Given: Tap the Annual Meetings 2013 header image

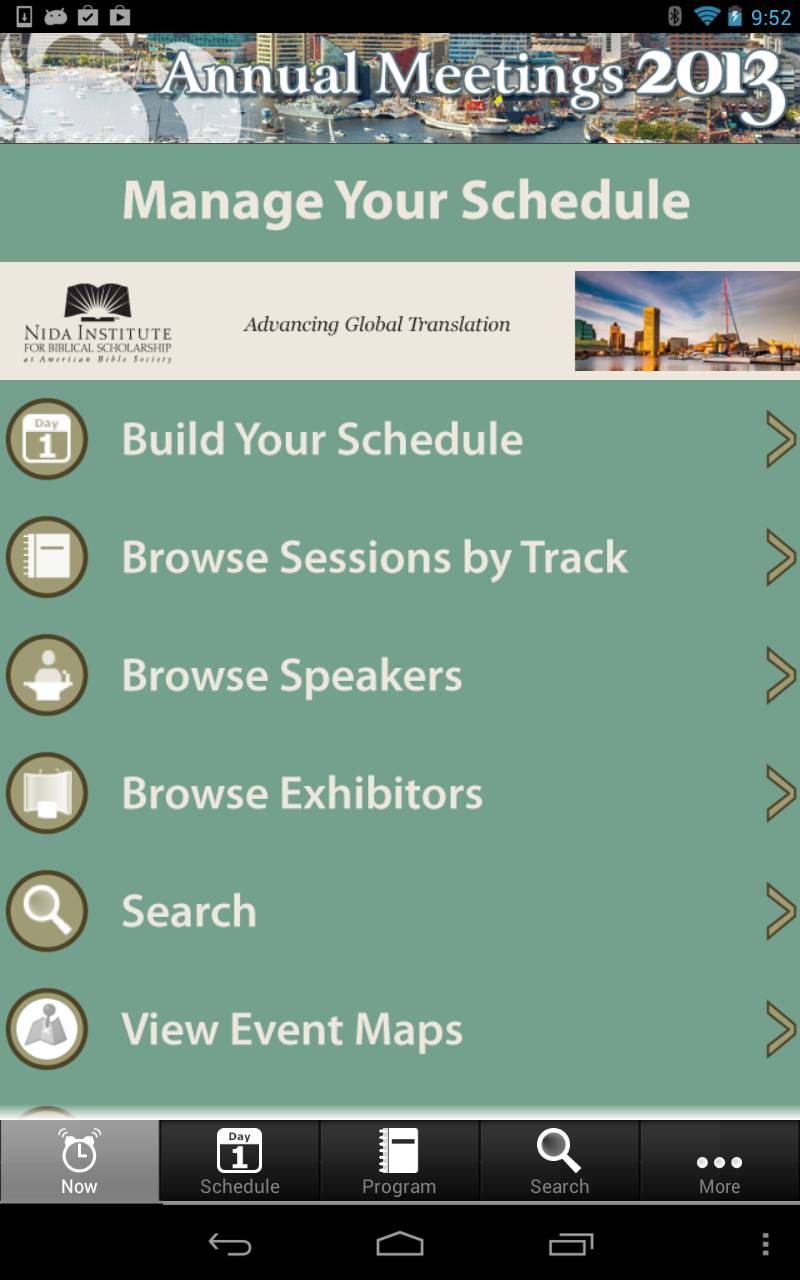Looking at the screenshot, I should [400, 88].
